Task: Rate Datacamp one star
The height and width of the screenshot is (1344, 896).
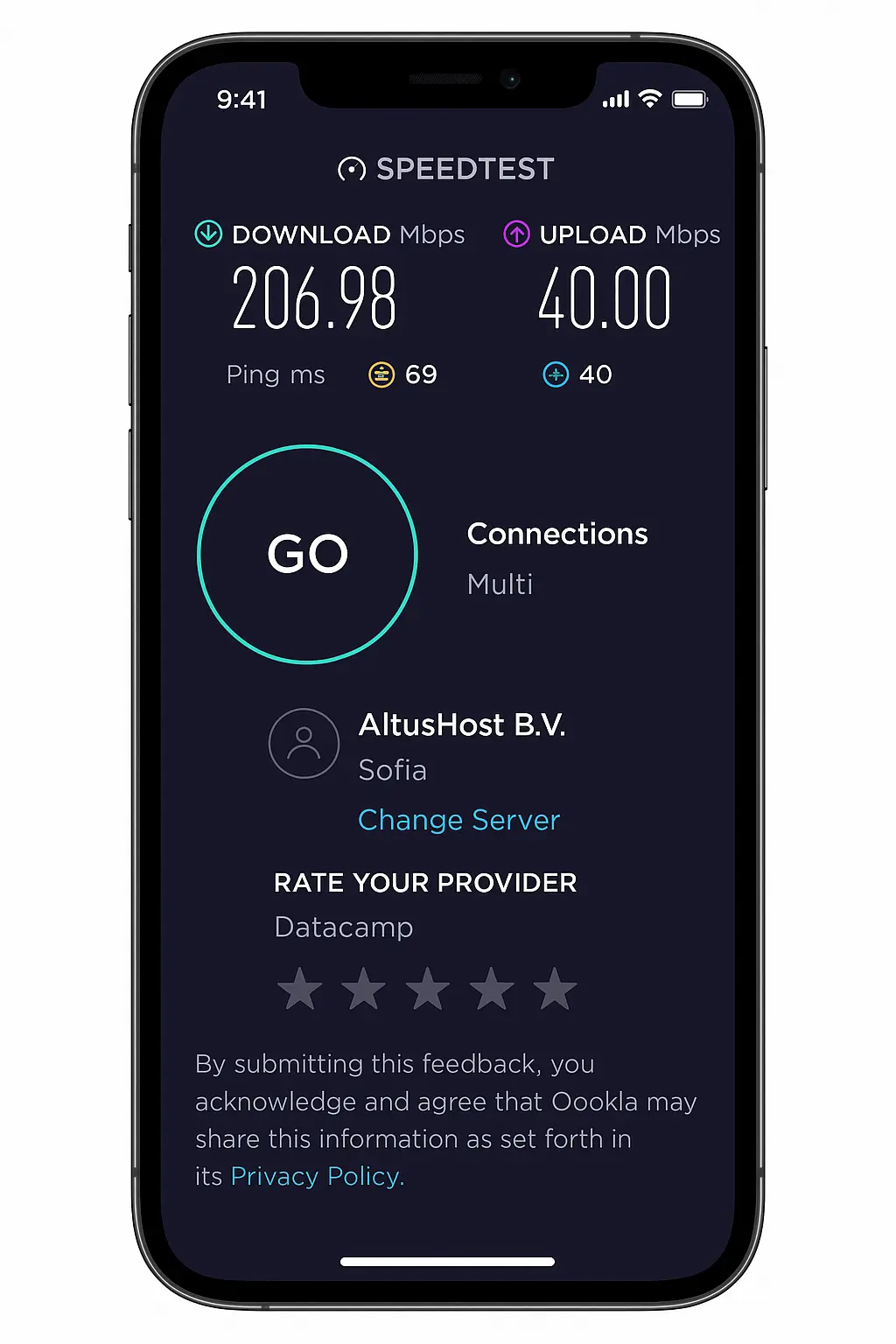Action: tap(300, 990)
